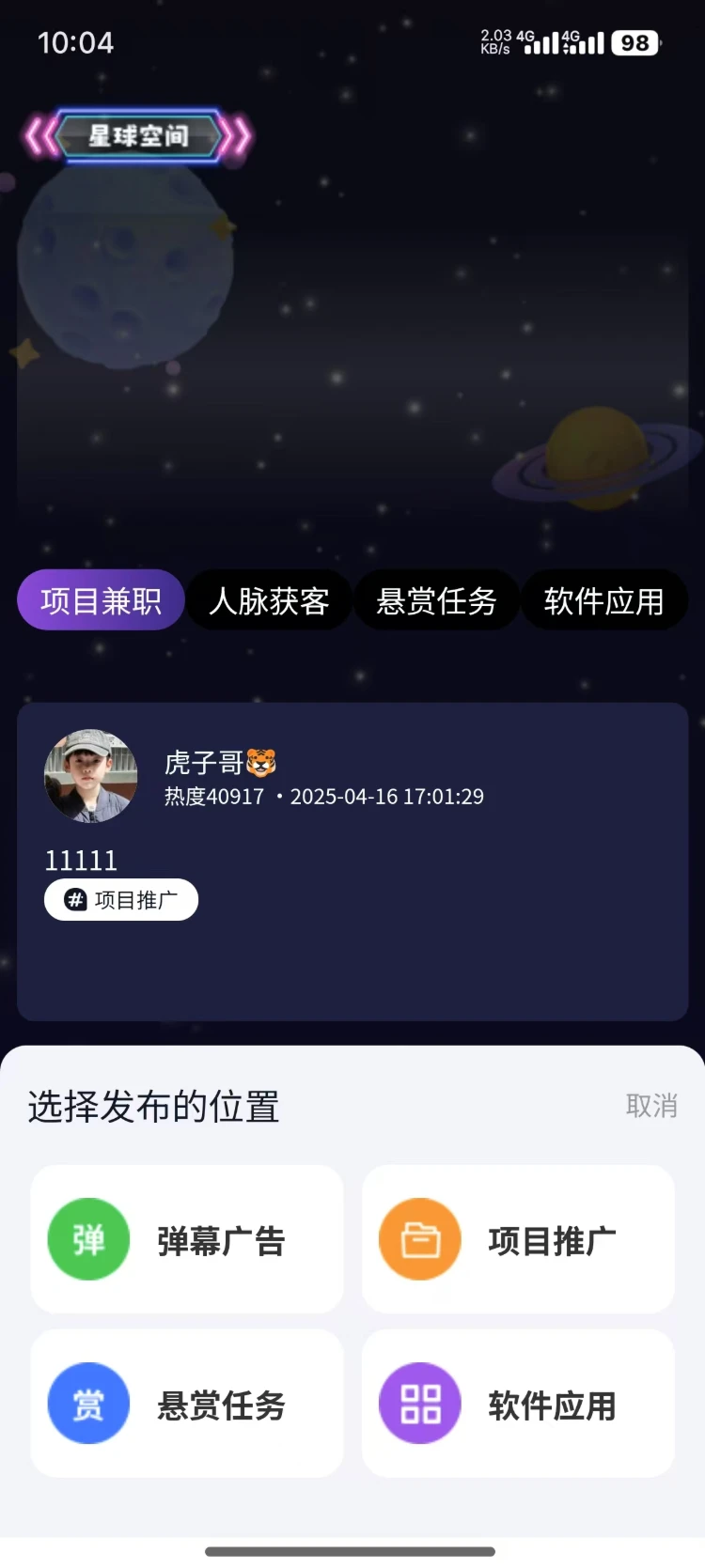Open the 软件应用 publish option

(518, 1403)
